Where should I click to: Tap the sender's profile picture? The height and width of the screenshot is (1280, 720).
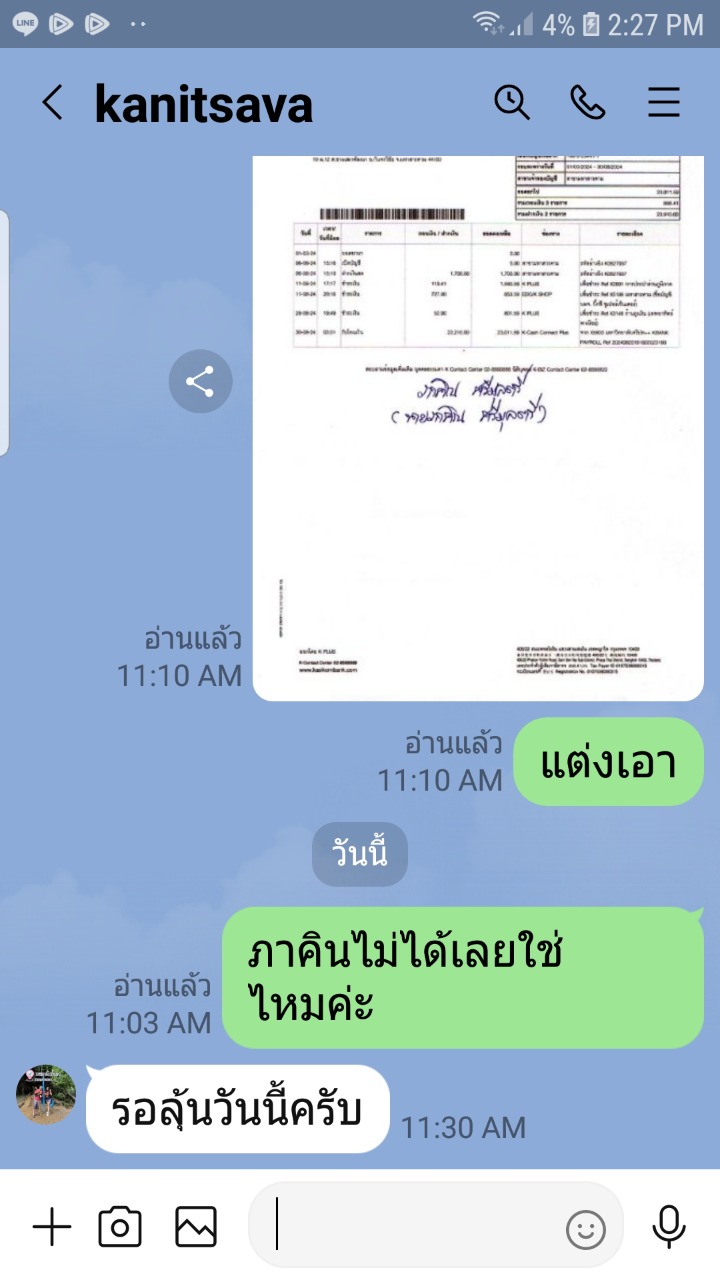pyautogui.click(x=46, y=1095)
